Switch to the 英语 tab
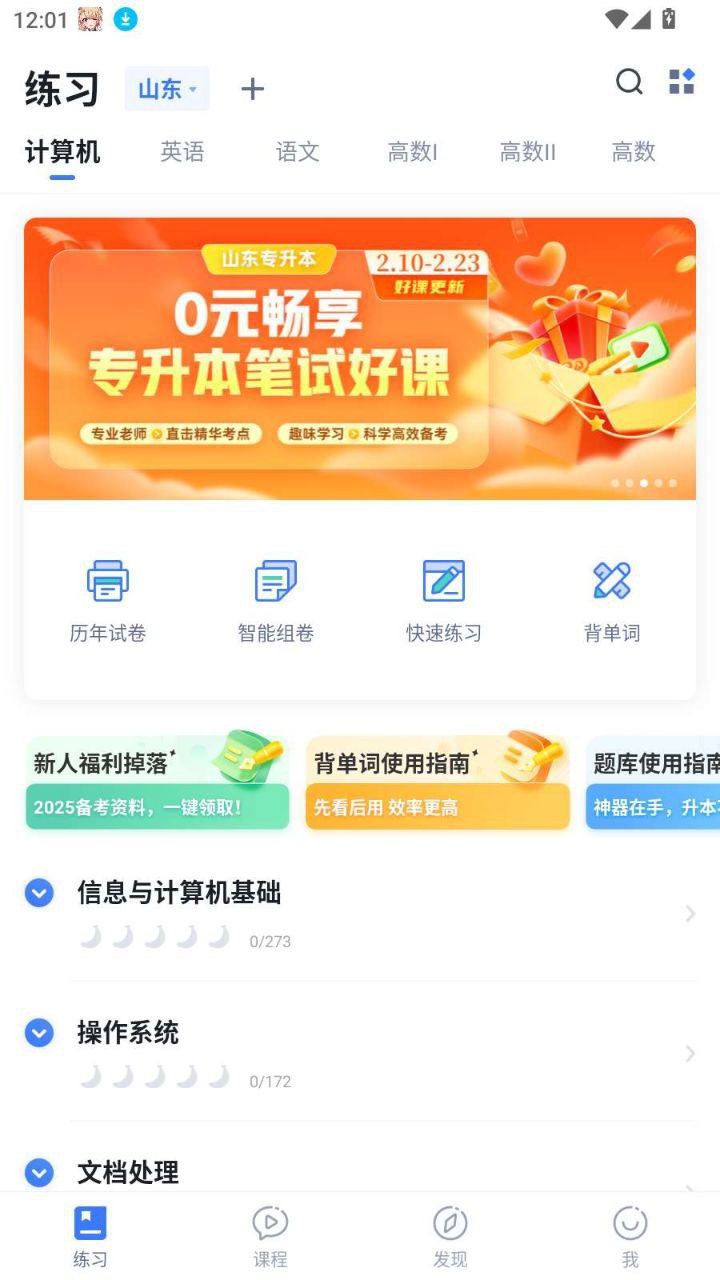The height and width of the screenshot is (1280, 720). [x=182, y=152]
